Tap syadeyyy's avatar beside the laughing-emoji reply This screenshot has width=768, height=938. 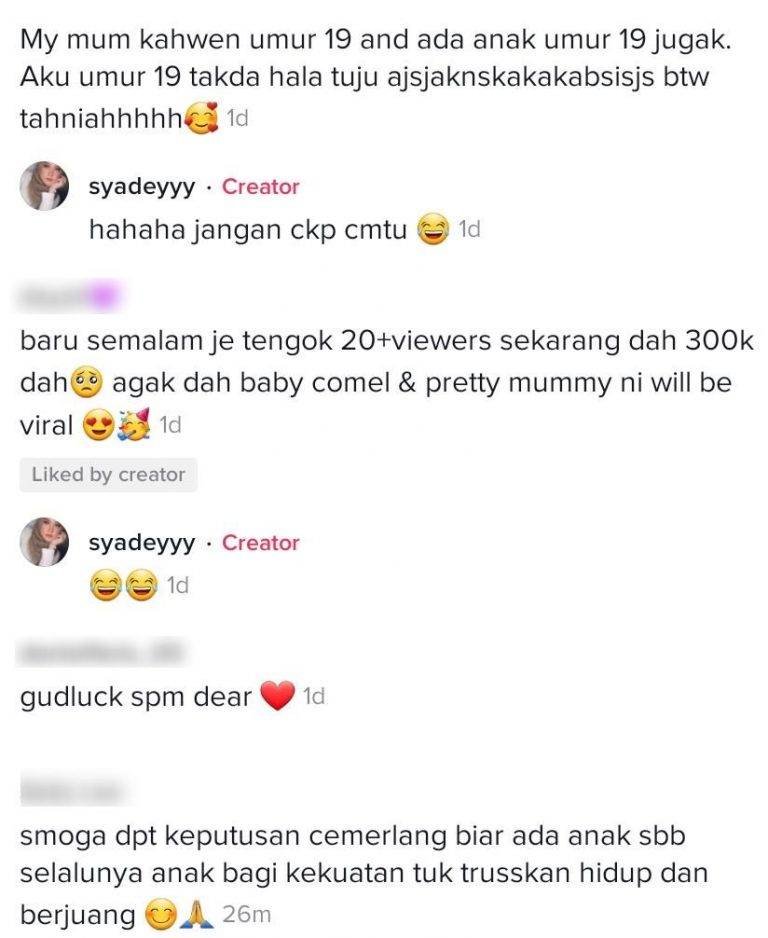click(x=44, y=542)
